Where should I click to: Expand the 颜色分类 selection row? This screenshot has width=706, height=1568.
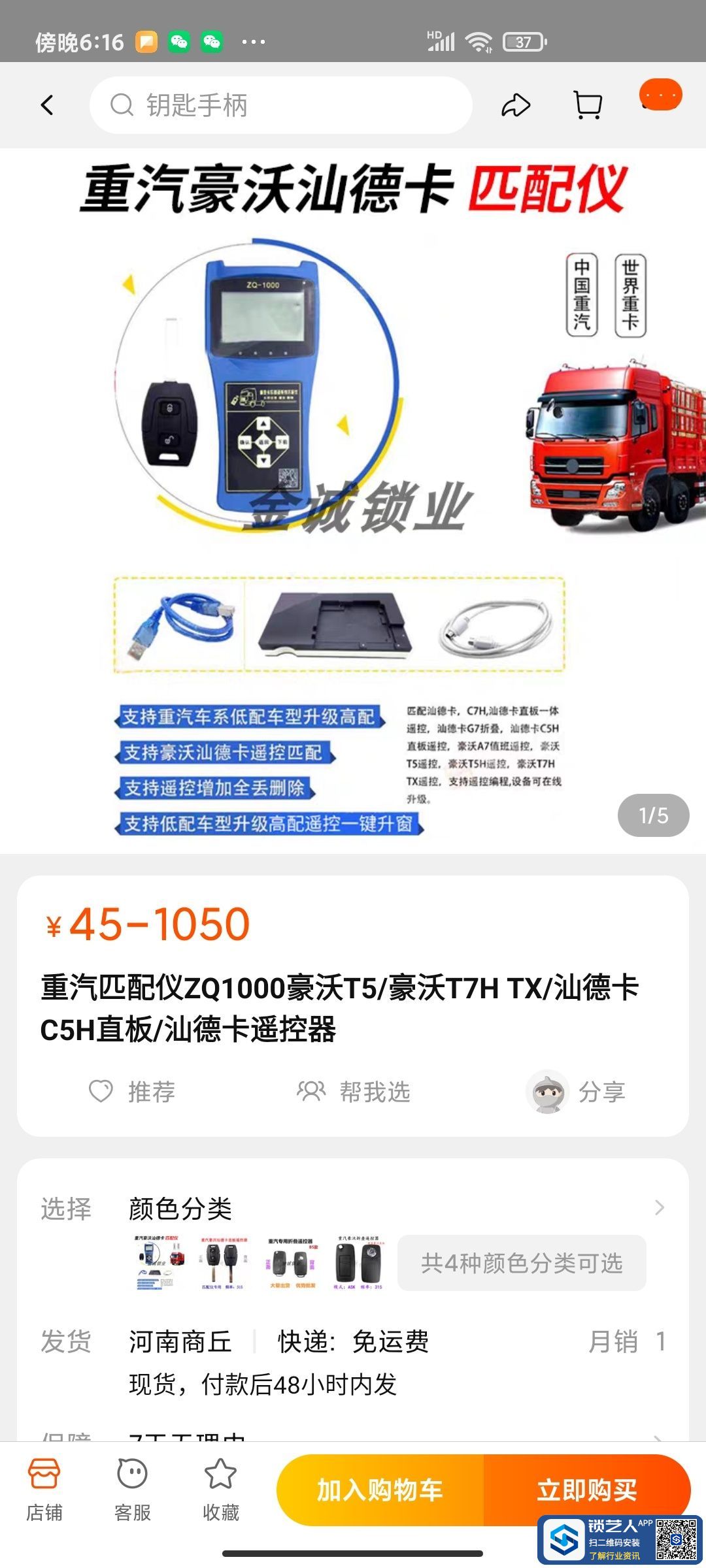(x=659, y=1207)
